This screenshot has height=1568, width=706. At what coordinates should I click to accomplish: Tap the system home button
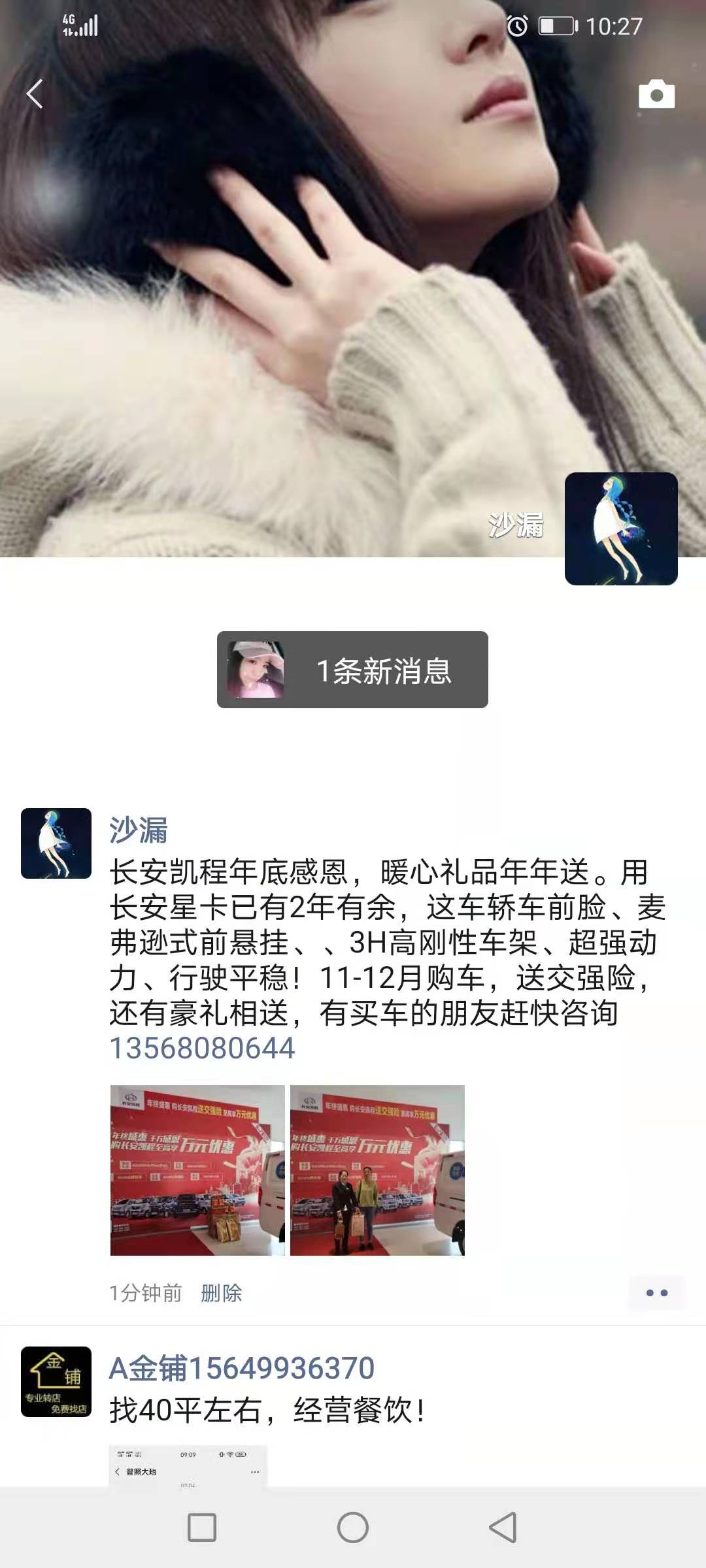click(353, 1527)
